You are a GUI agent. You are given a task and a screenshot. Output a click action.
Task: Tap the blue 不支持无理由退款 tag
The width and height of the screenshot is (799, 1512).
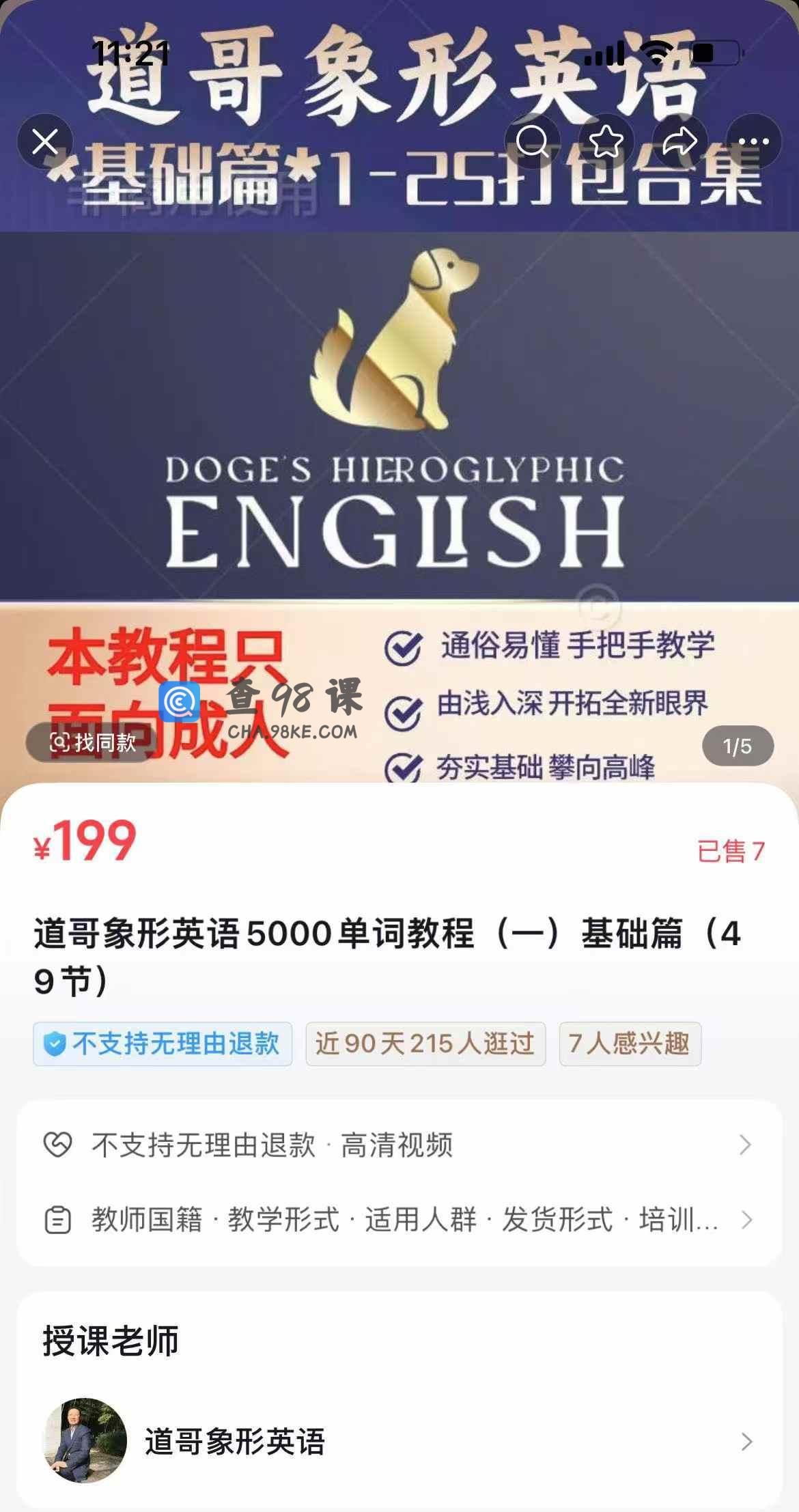pyautogui.click(x=163, y=1044)
